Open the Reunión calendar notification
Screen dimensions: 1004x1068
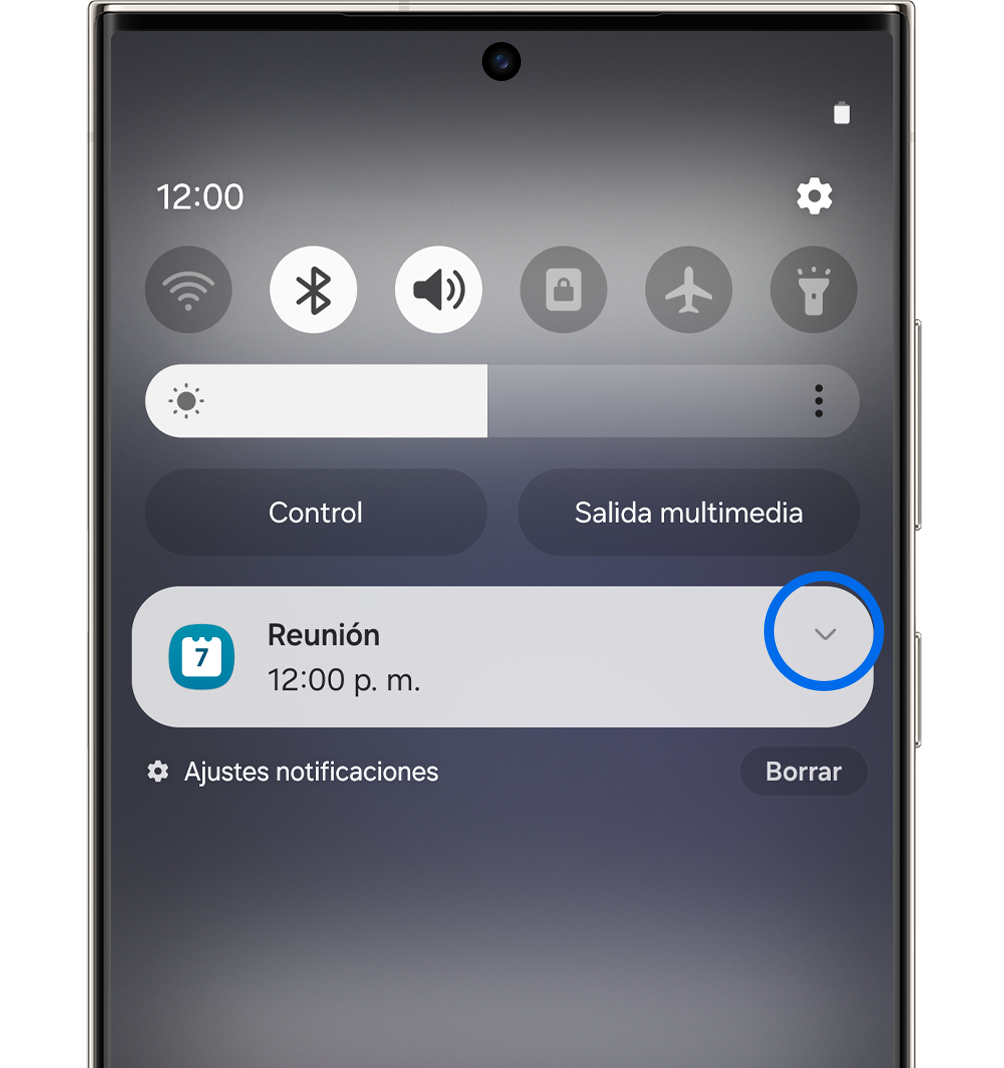pos(450,657)
